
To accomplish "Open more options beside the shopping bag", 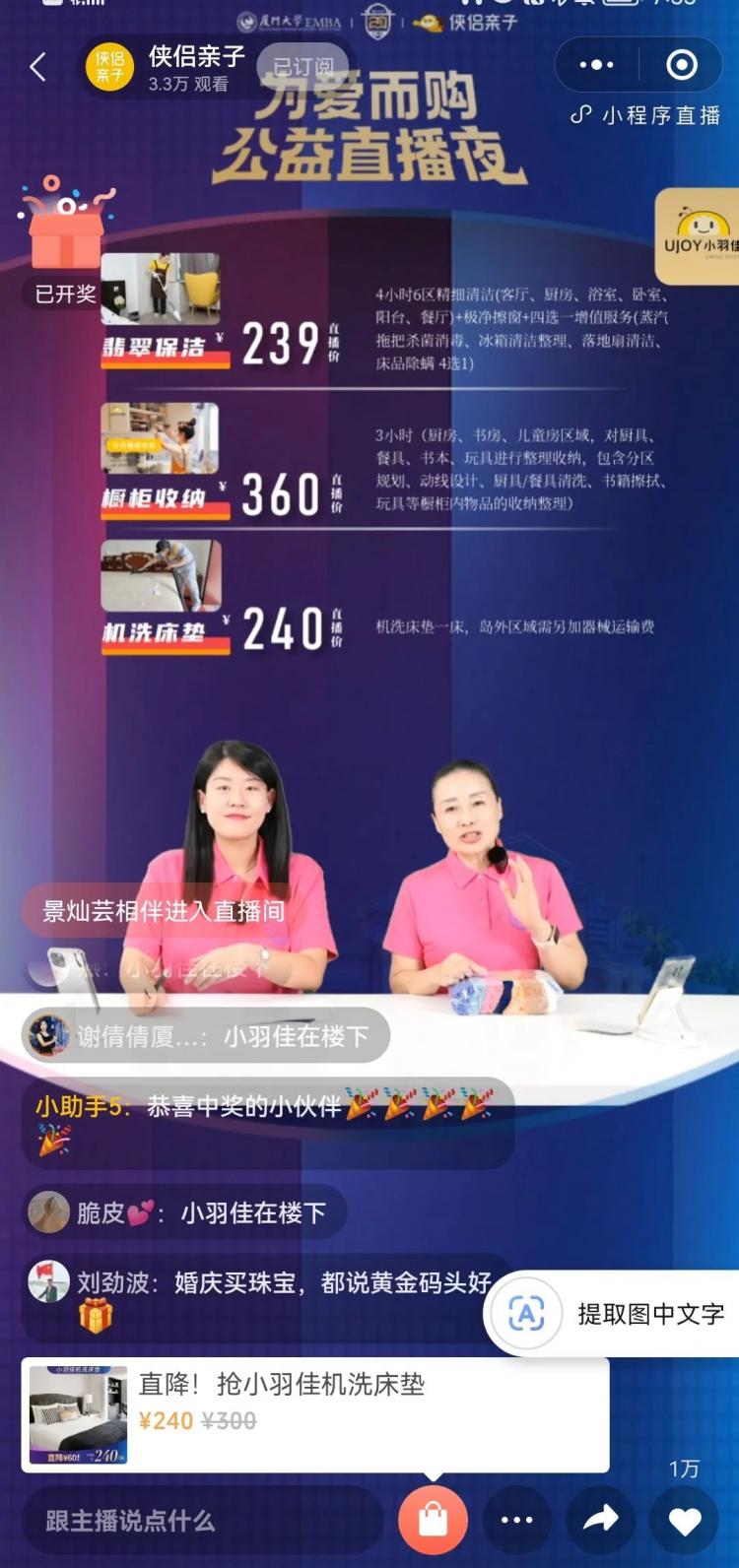I will pos(517,1521).
